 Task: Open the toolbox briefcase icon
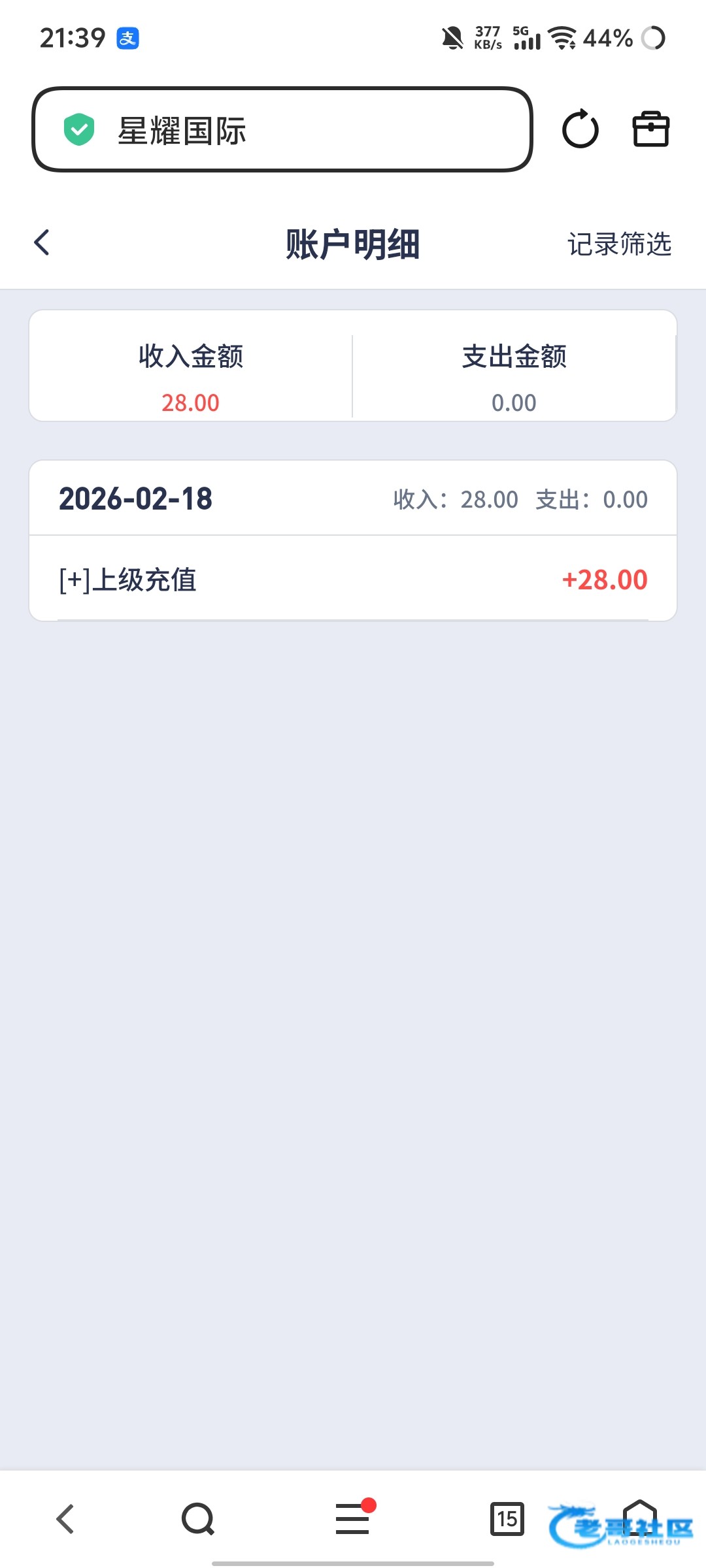click(x=651, y=129)
